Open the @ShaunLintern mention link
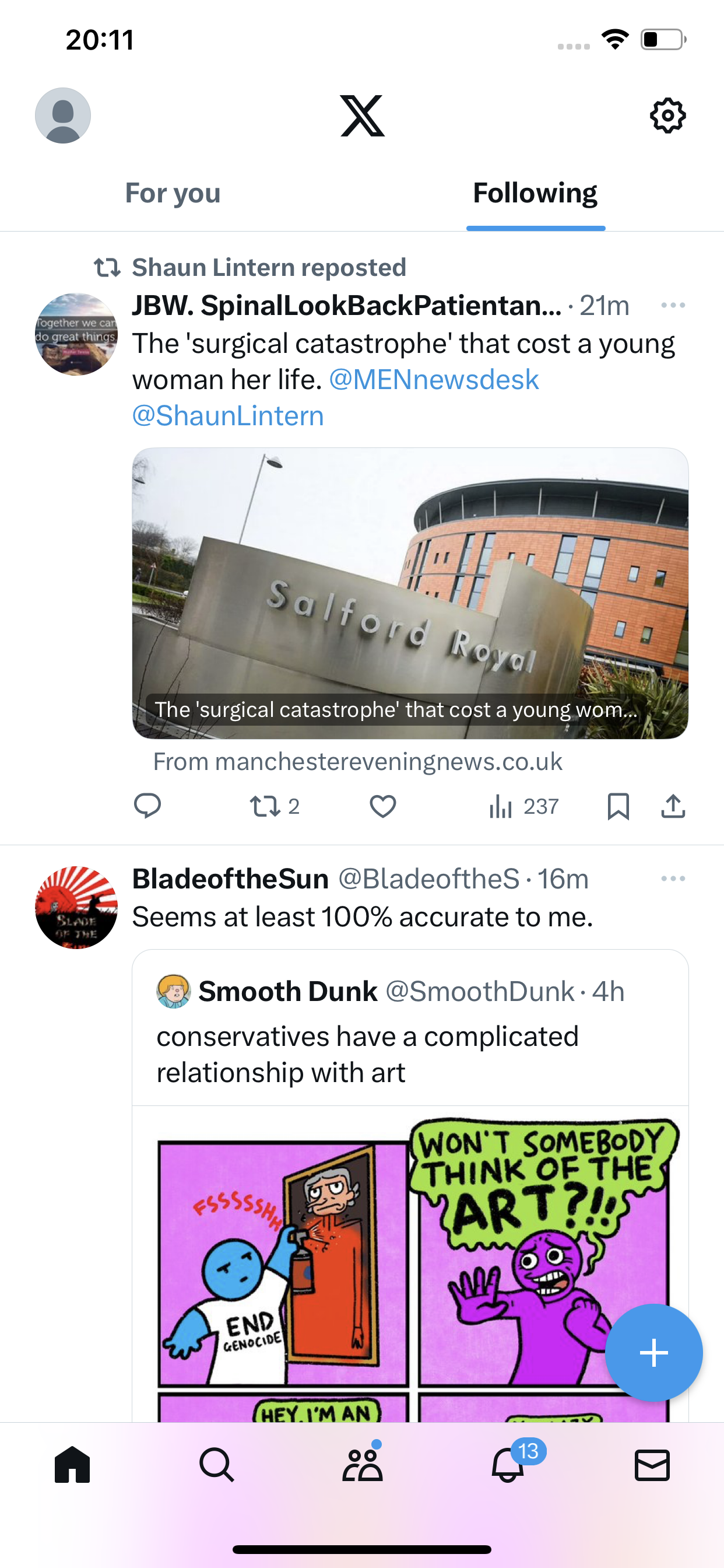This screenshot has width=724, height=1568. (228, 416)
